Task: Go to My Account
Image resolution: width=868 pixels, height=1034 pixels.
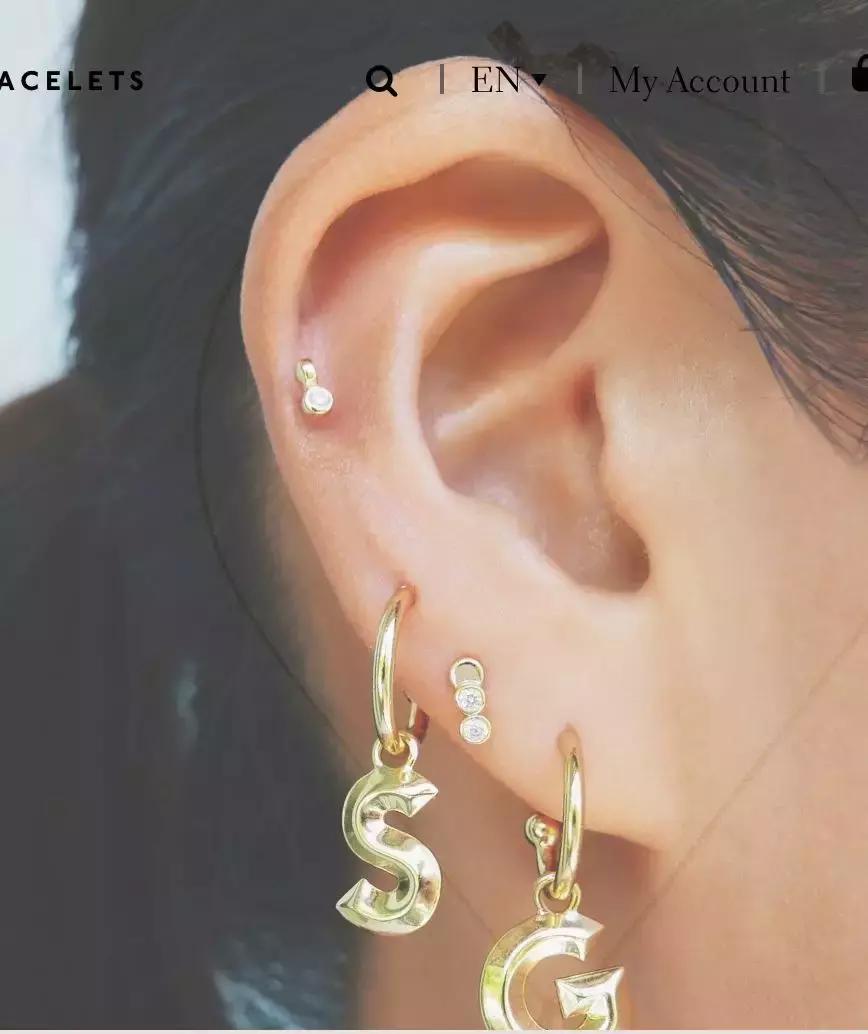Action: point(699,81)
